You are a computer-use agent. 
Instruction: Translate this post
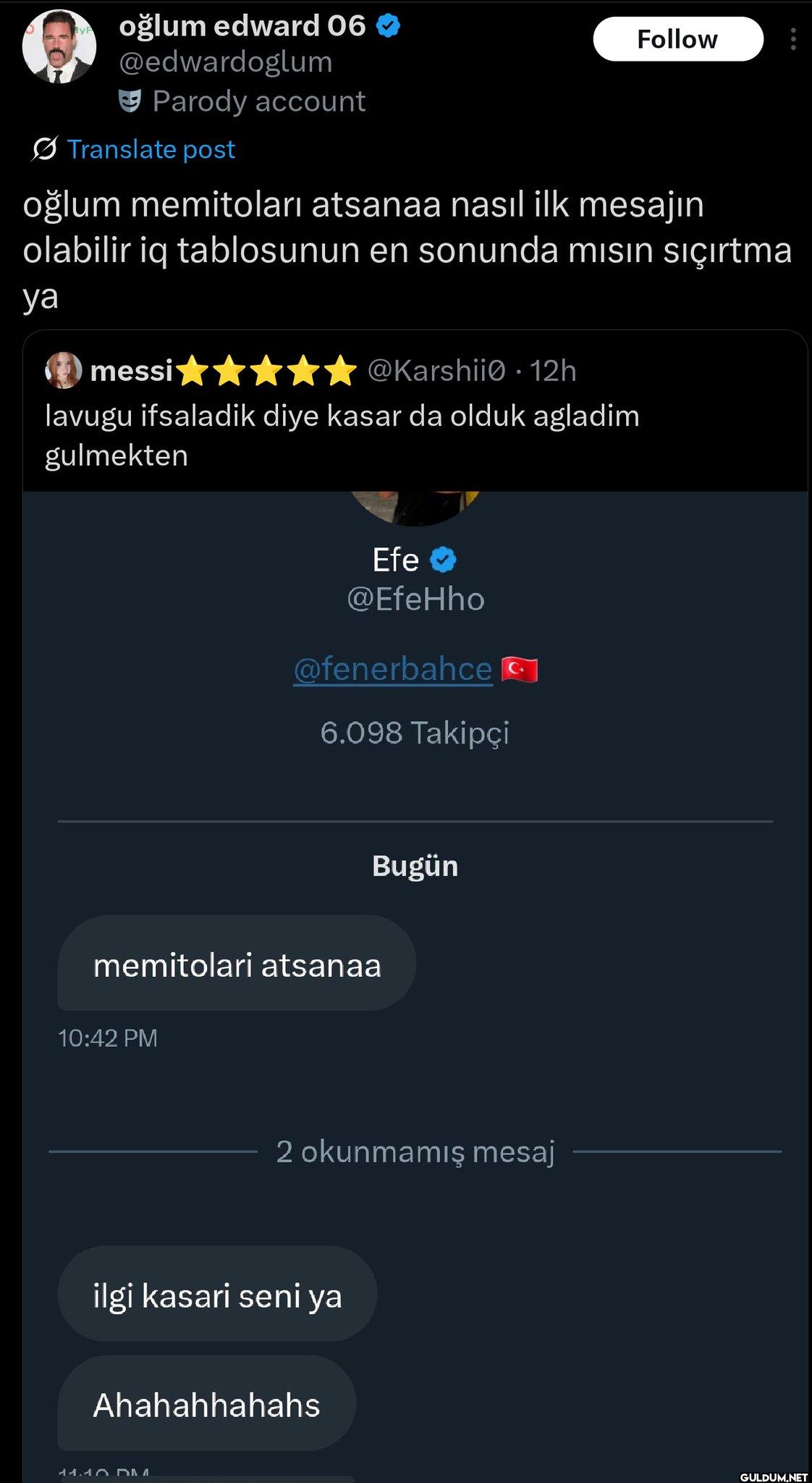(151, 149)
